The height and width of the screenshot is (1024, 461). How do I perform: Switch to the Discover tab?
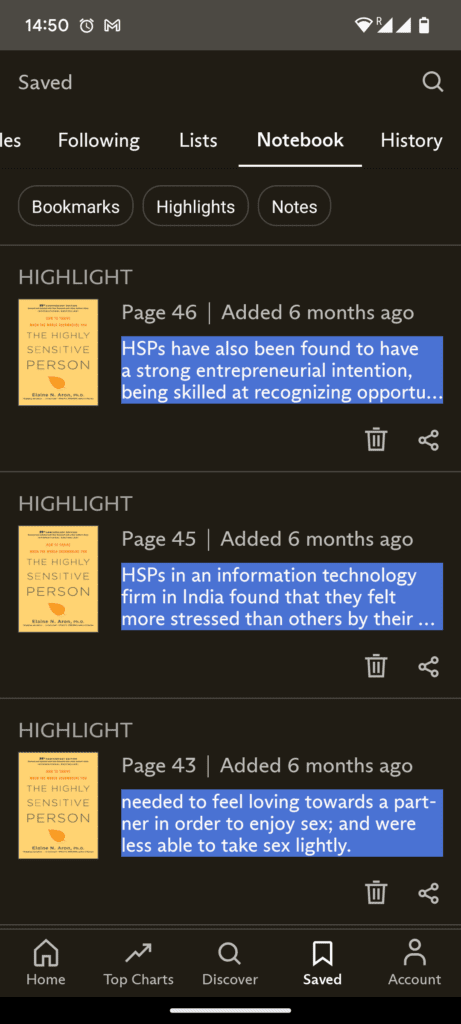(230, 963)
